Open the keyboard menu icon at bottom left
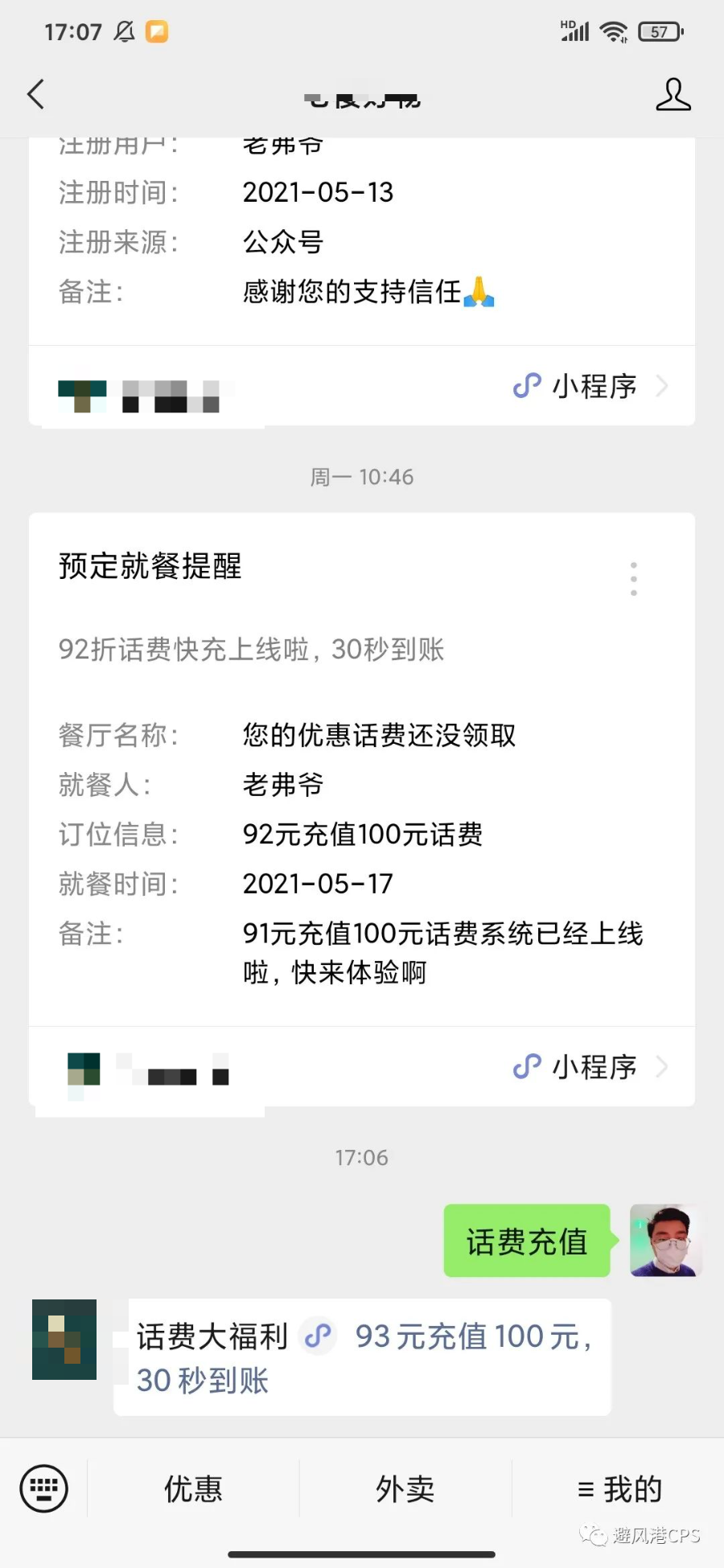Screen dimensions: 724x1568 tap(43, 1488)
